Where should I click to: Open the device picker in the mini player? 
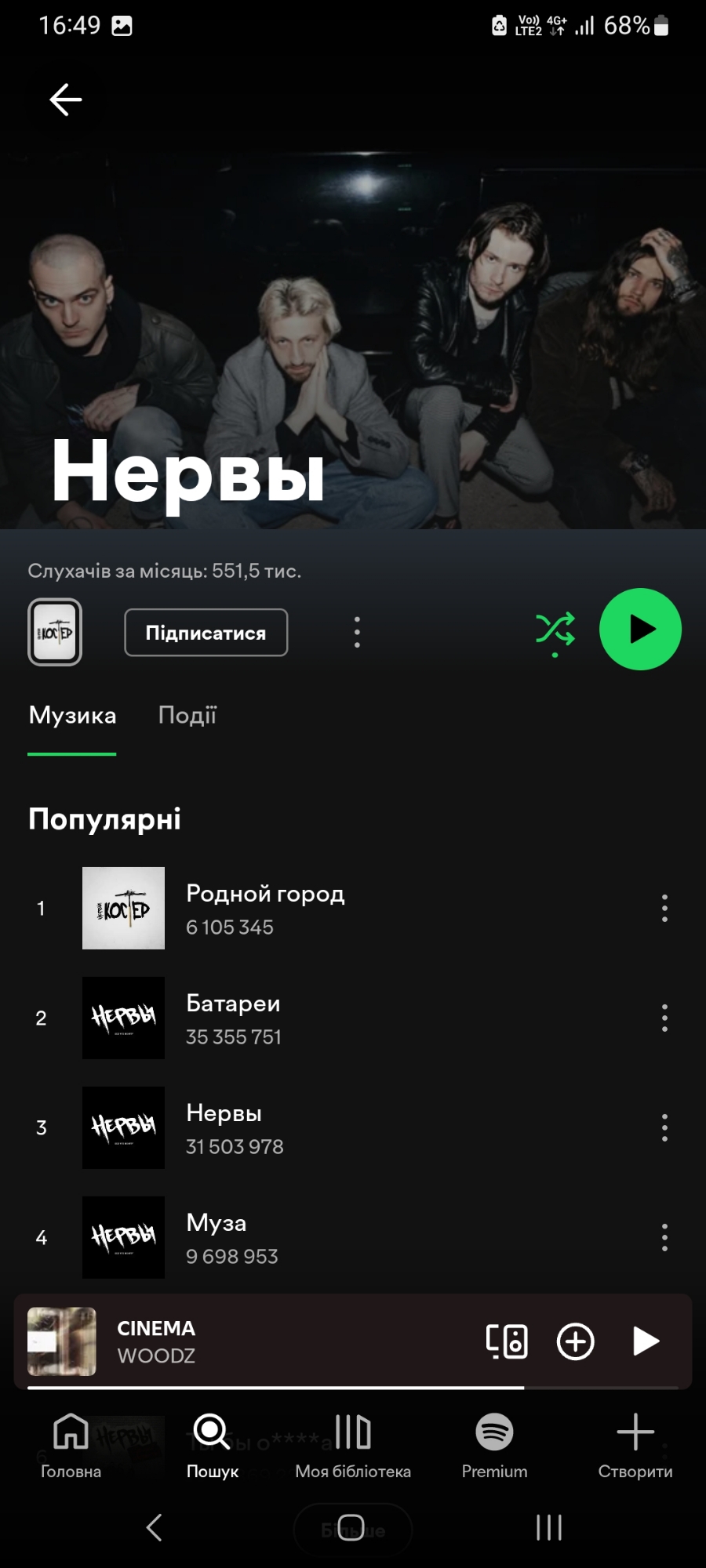coord(507,1341)
